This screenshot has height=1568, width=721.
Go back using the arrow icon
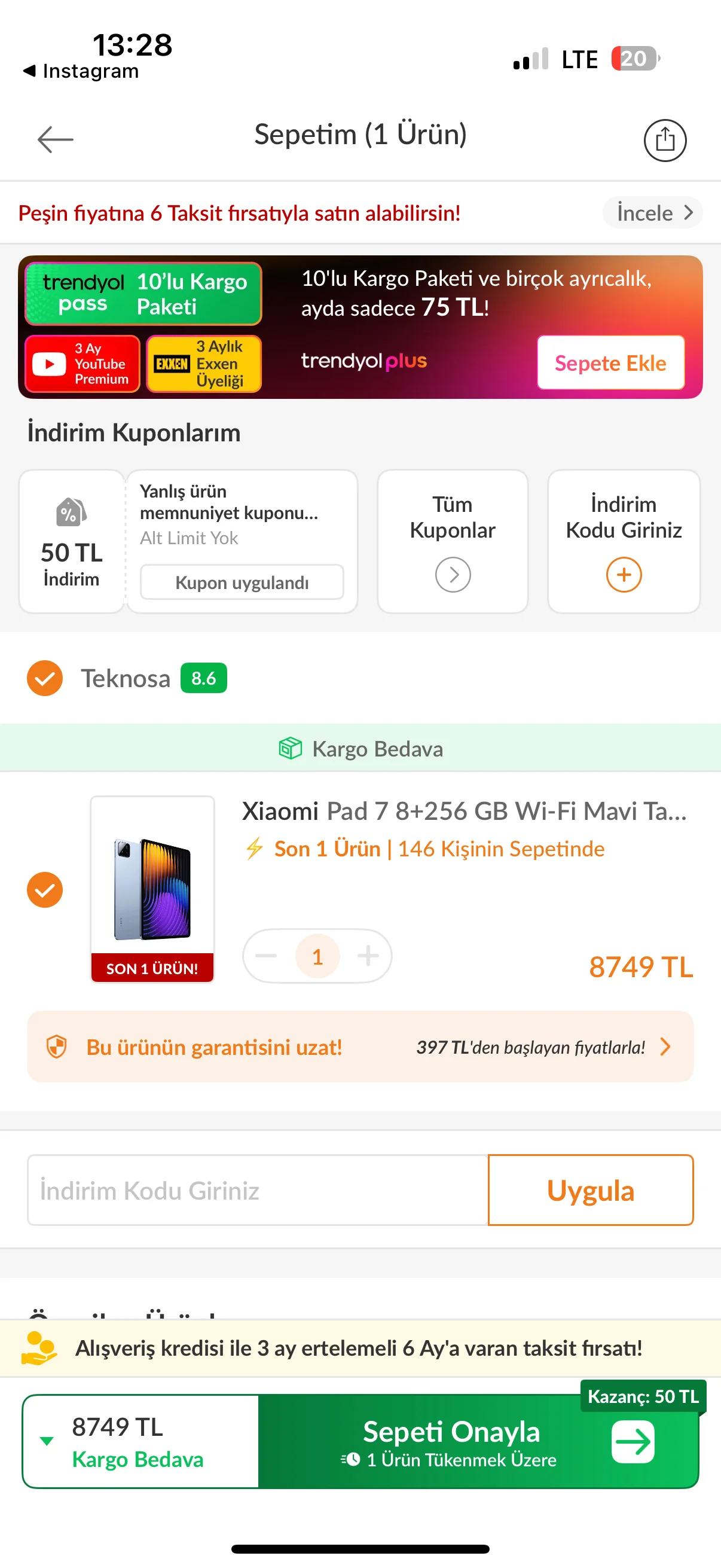pos(55,139)
